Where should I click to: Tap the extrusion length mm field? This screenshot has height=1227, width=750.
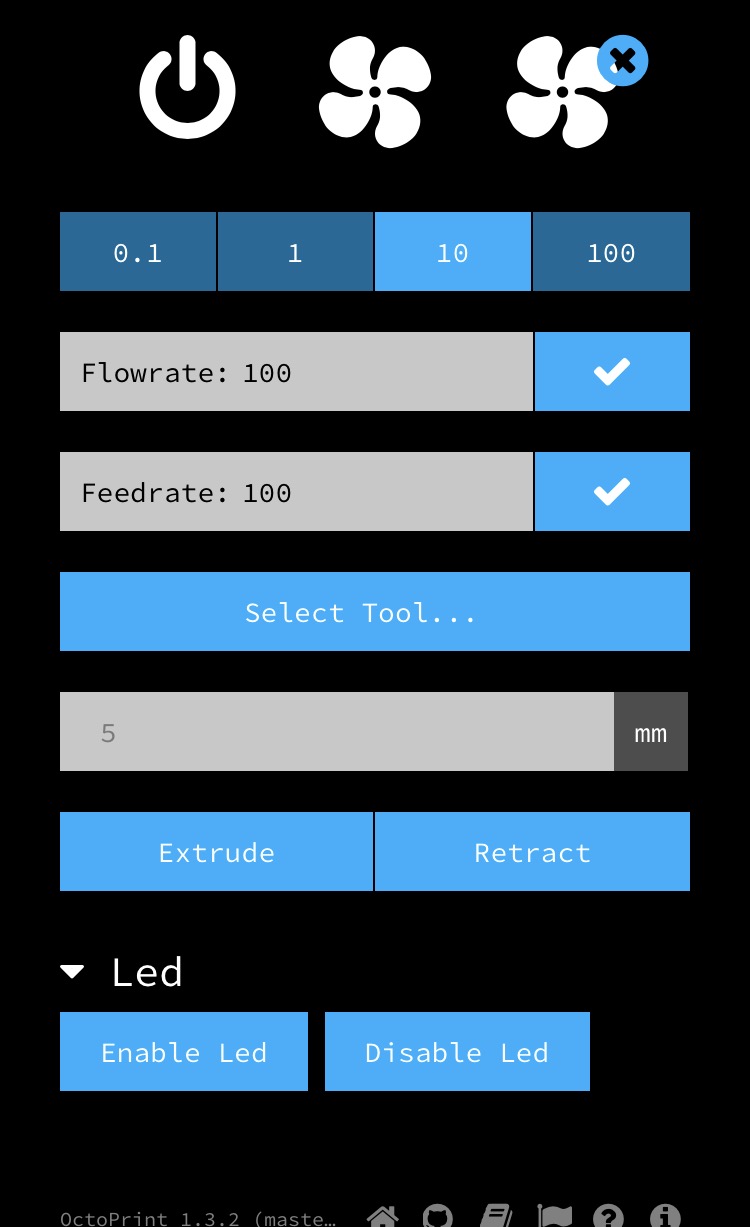coord(337,732)
